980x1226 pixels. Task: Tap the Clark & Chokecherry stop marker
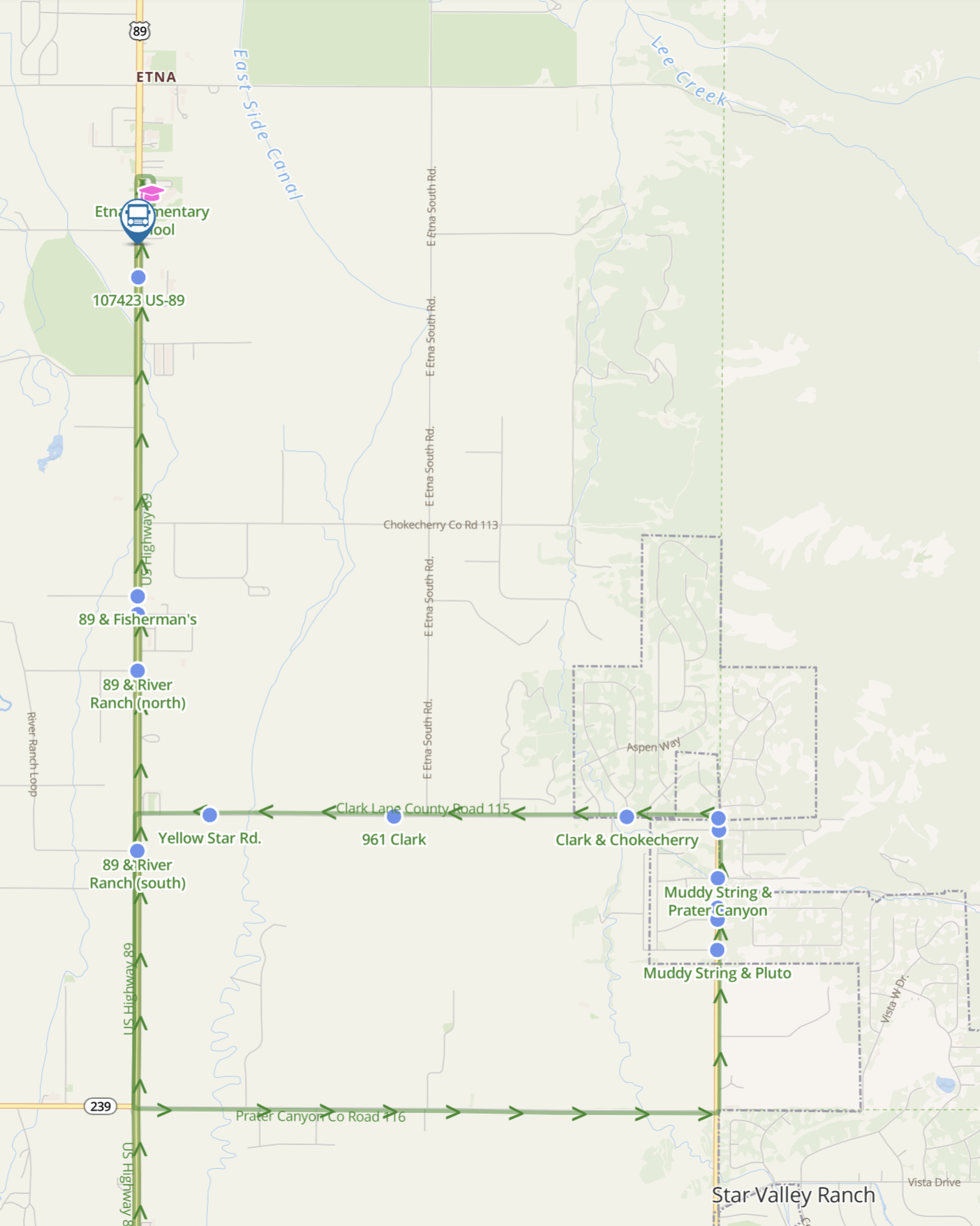(x=627, y=816)
